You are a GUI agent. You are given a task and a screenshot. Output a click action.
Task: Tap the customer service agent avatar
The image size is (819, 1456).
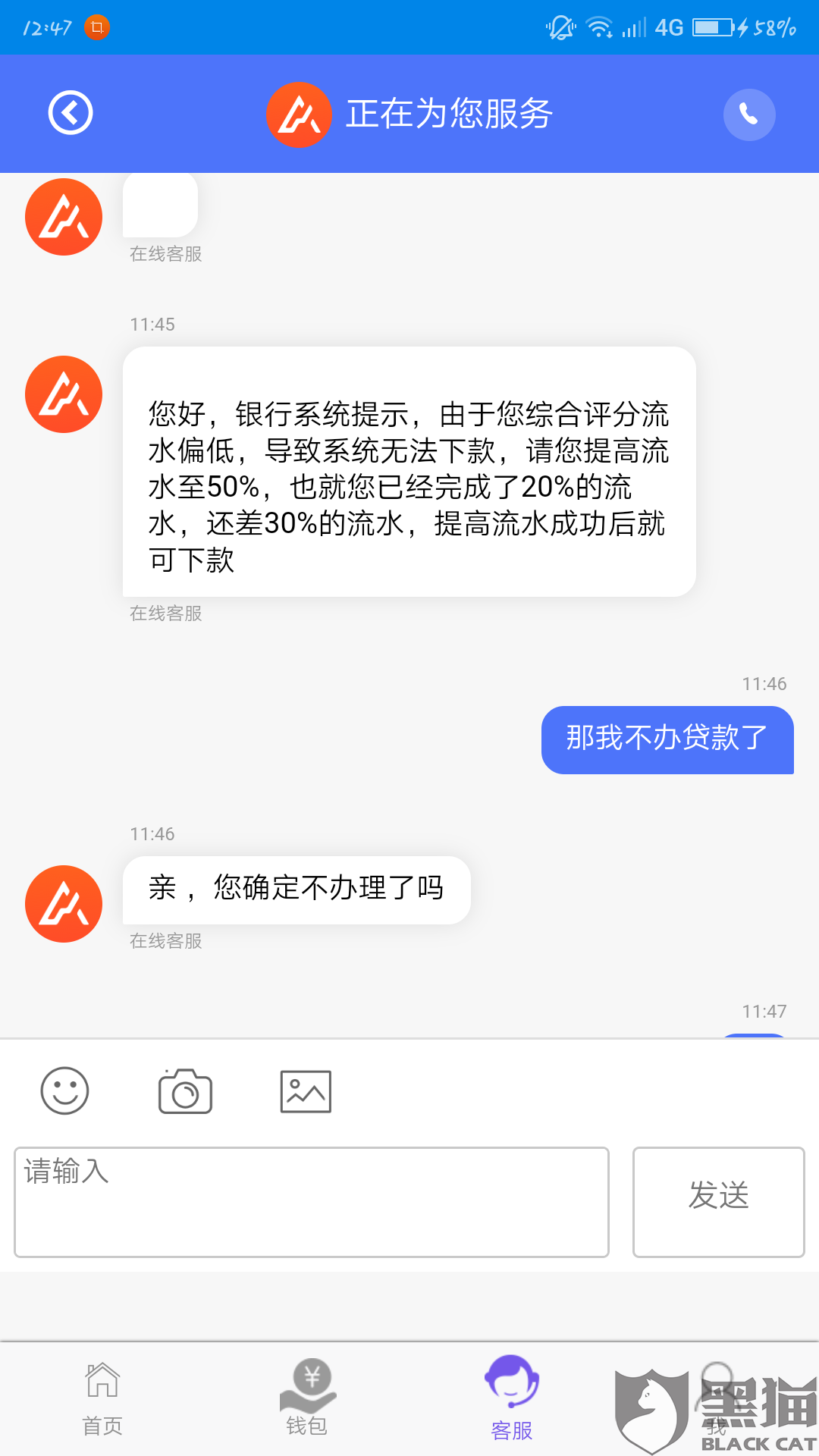(64, 394)
